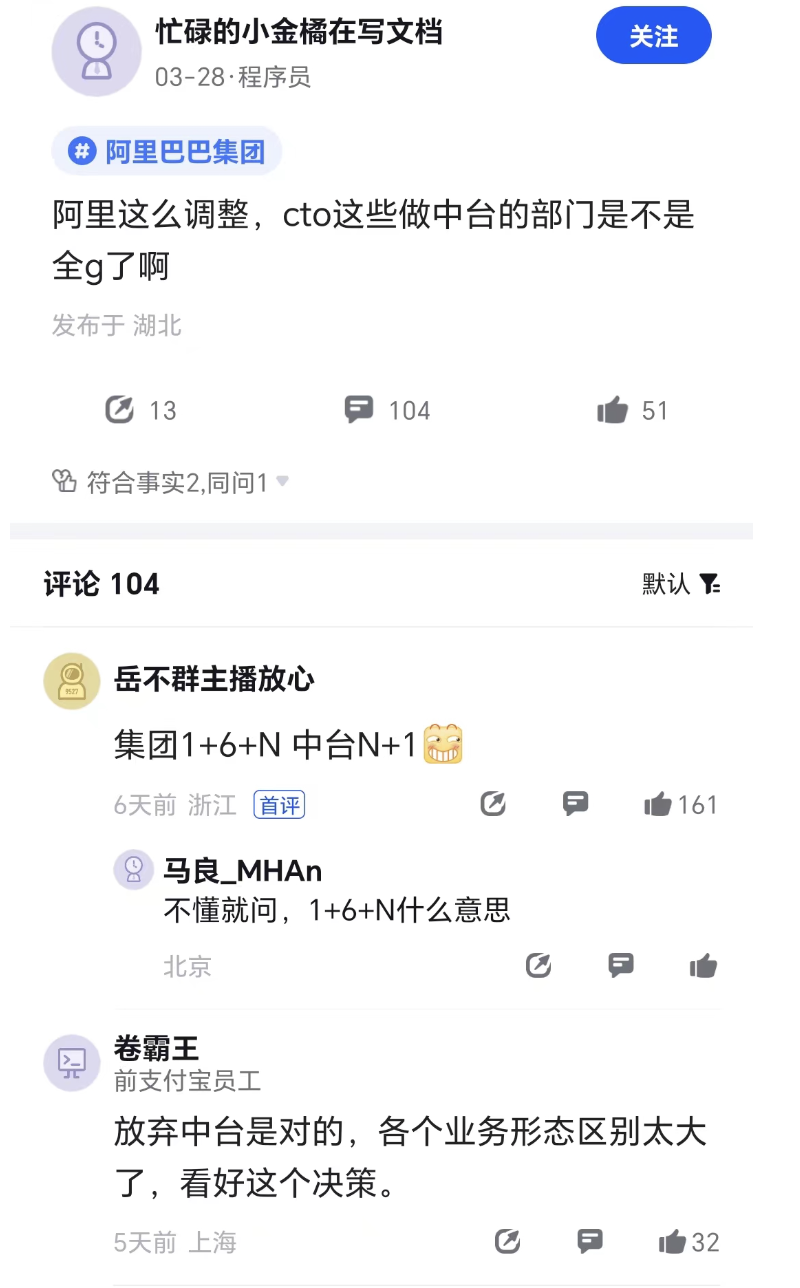Reply to 卷霸王's comment
800x1288 pixels.
tap(590, 1241)
